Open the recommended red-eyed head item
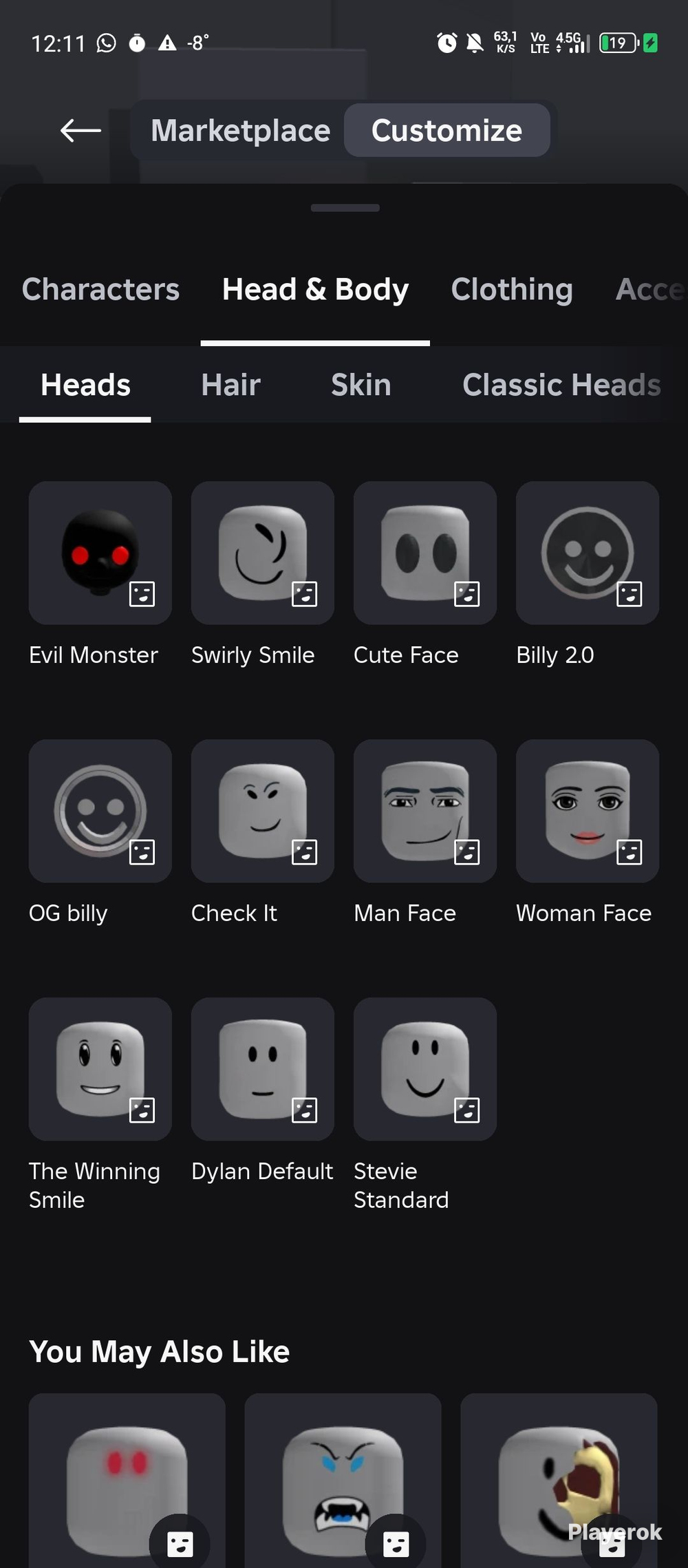The height and width of the screenshot is (1568, 688). [x=127, y=1481]
